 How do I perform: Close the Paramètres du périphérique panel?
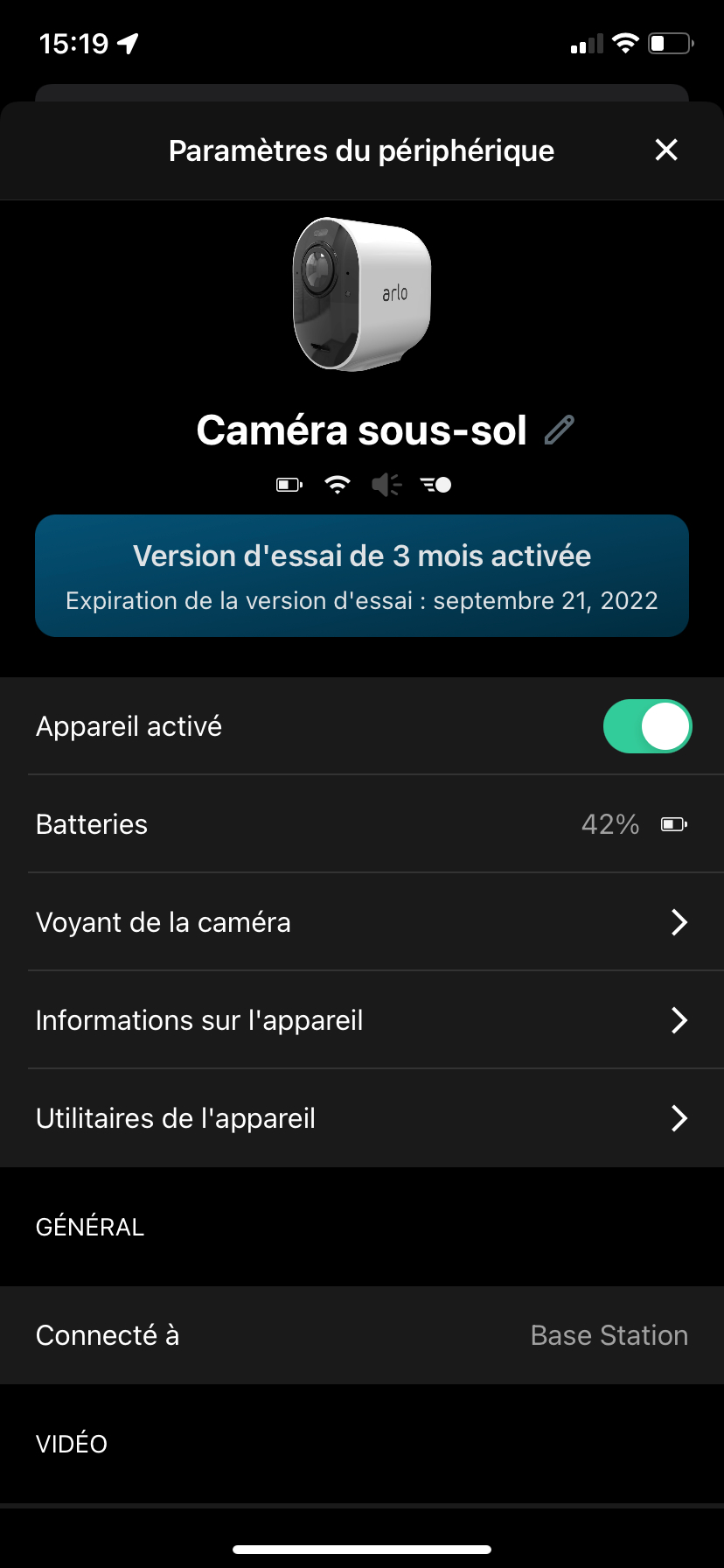666,150
